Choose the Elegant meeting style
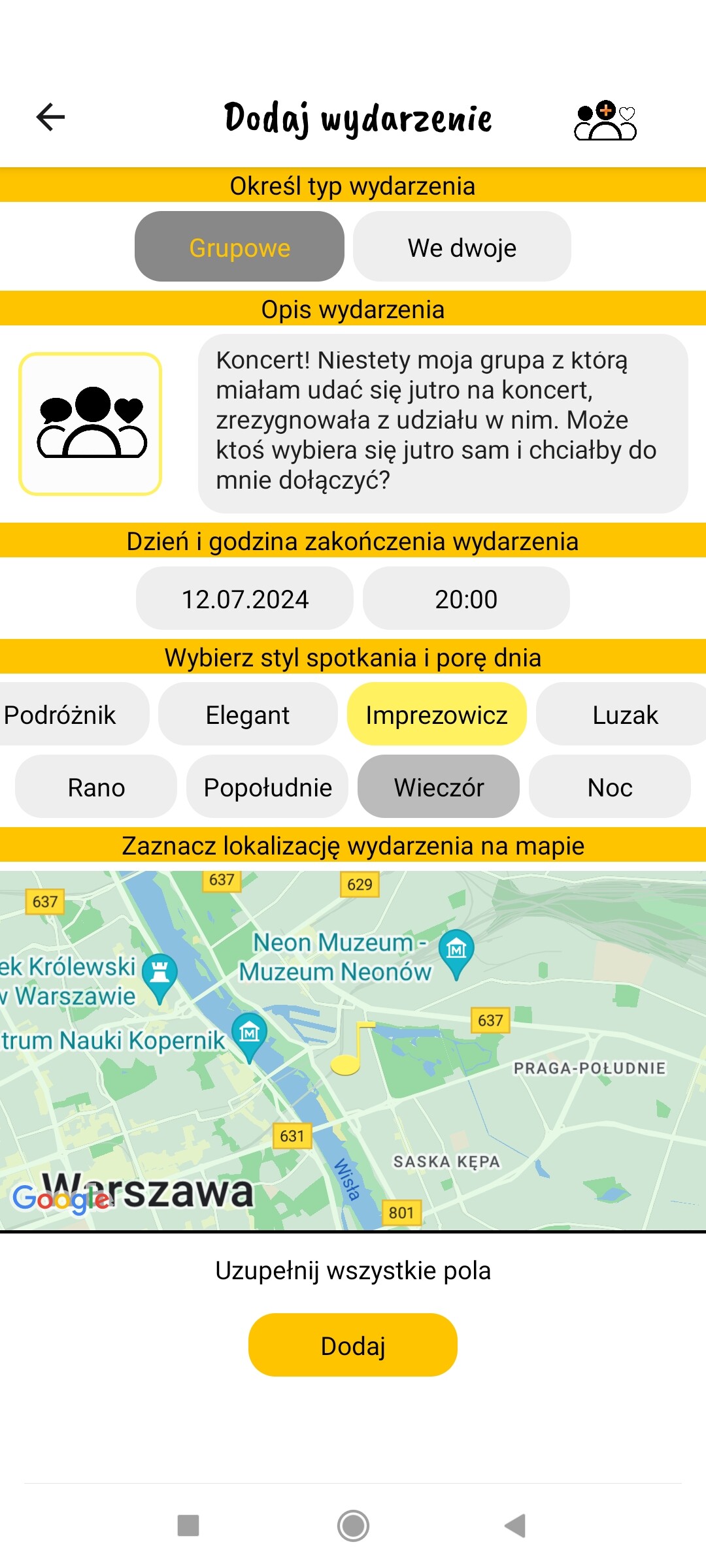 click(248, 714)
